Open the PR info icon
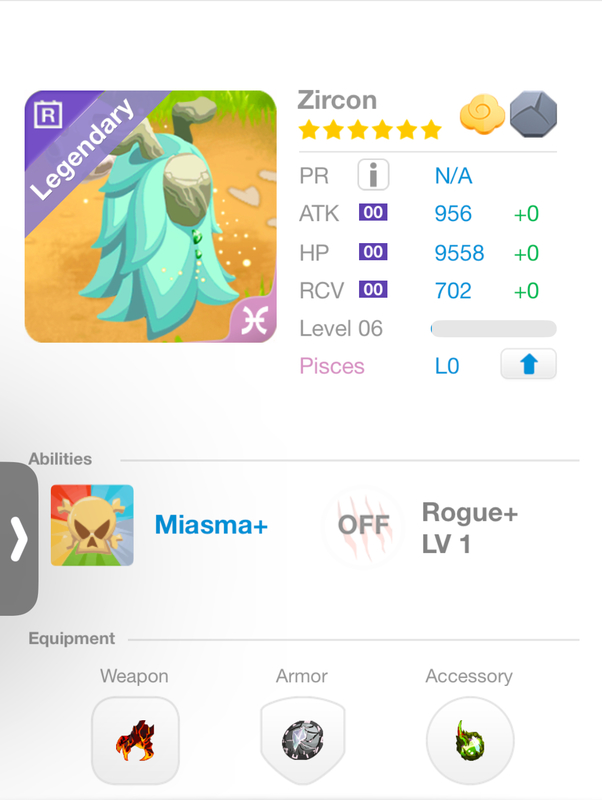 (373, 176)
